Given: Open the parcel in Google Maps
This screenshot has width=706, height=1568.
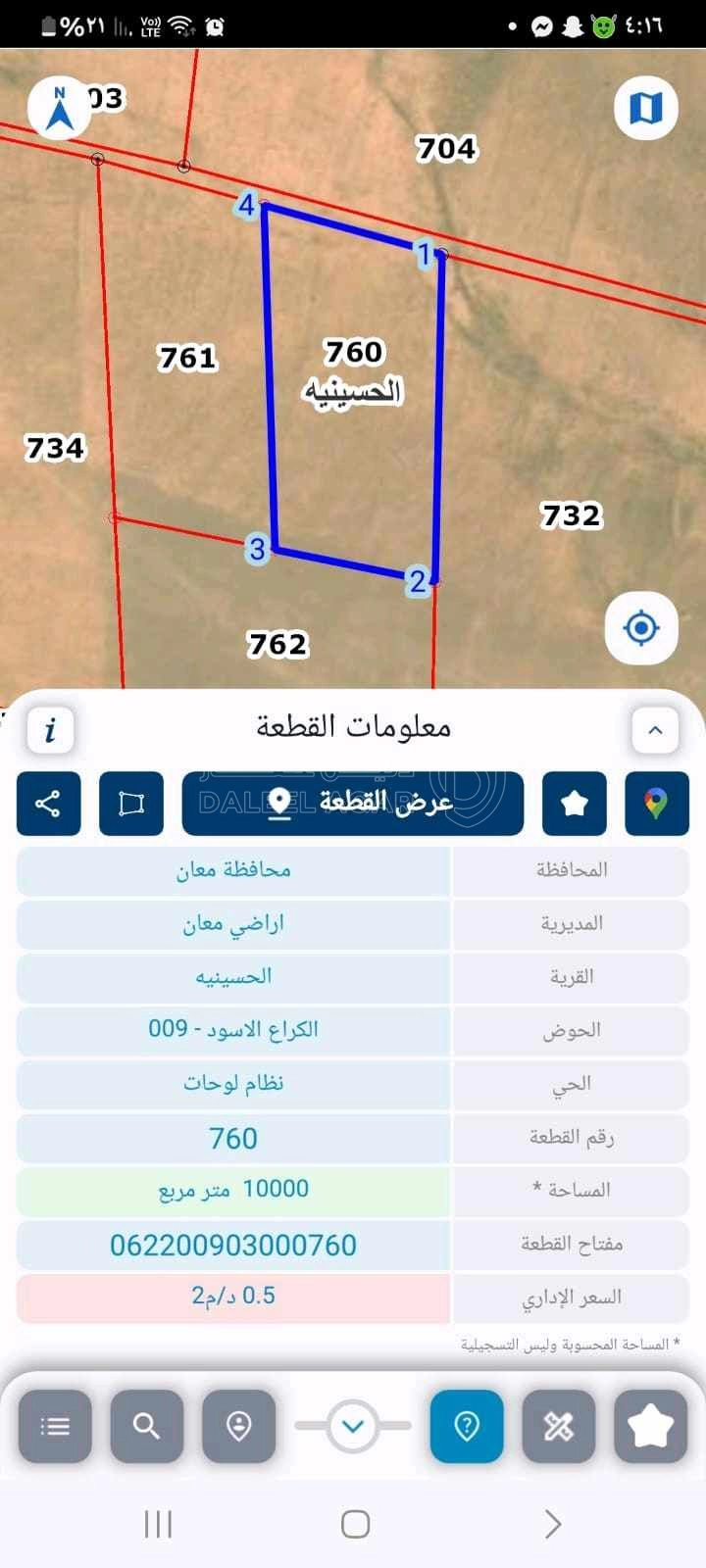Looking at the screenshot, I should [x=657, y=804].
